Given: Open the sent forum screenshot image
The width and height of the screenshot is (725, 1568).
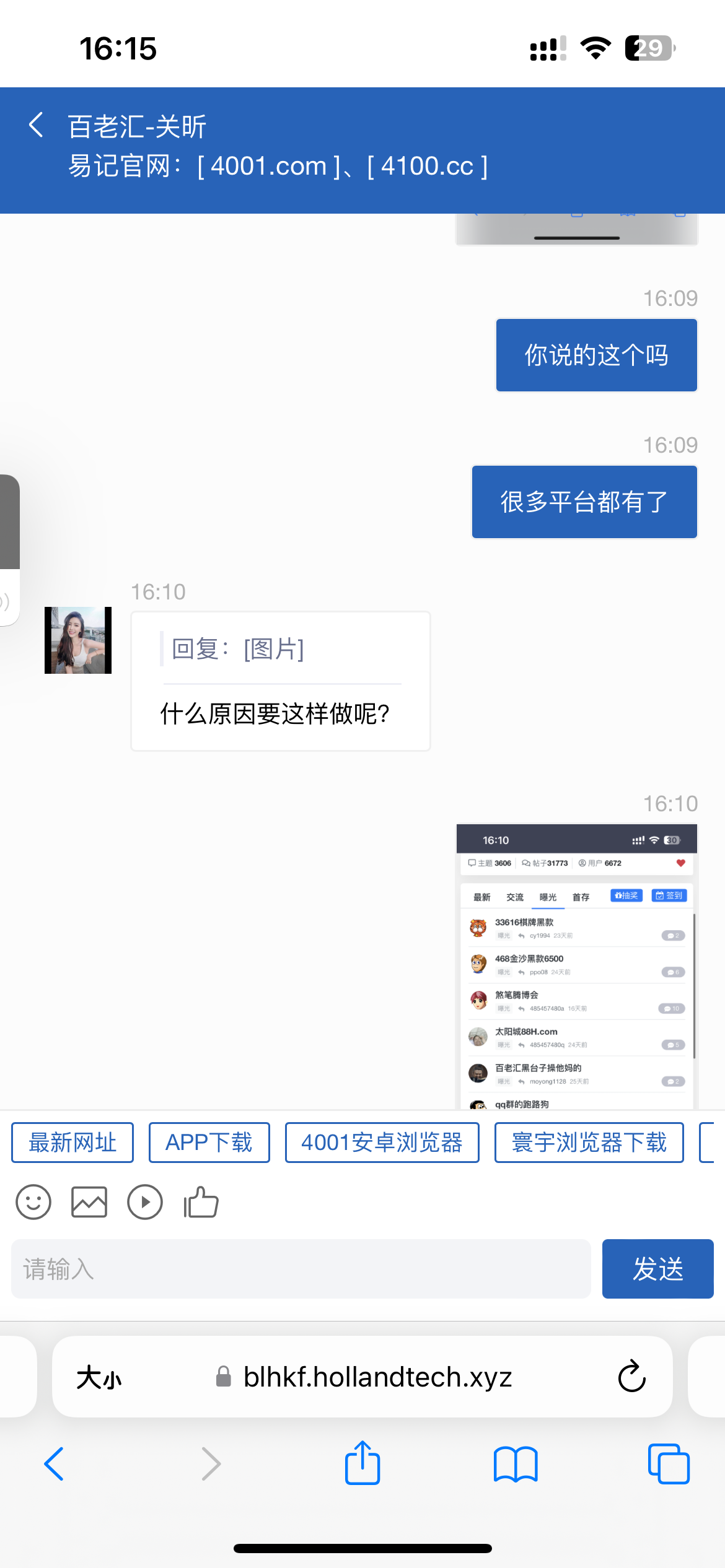Looking at the screenshot, I should (577, 966).
